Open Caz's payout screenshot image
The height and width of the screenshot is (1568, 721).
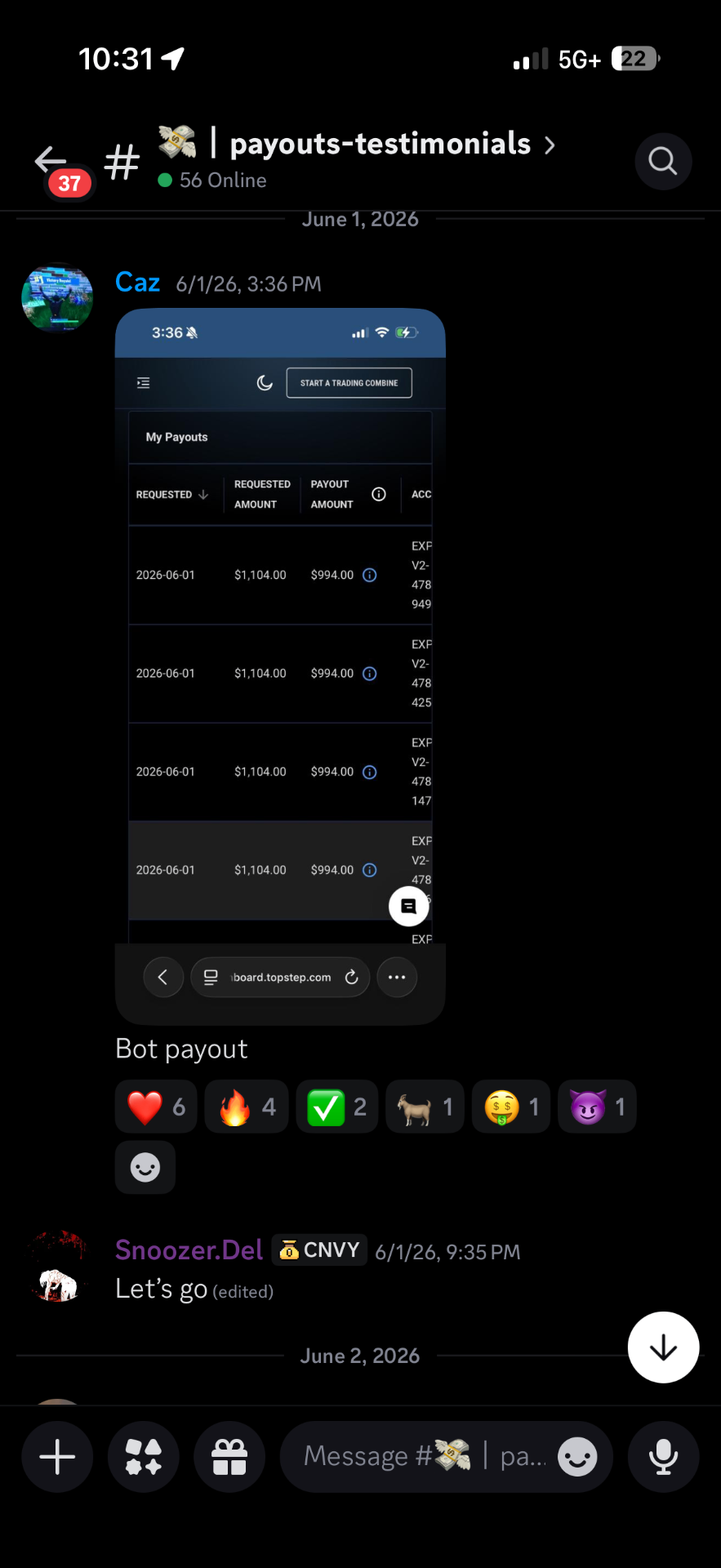(280, 666)
